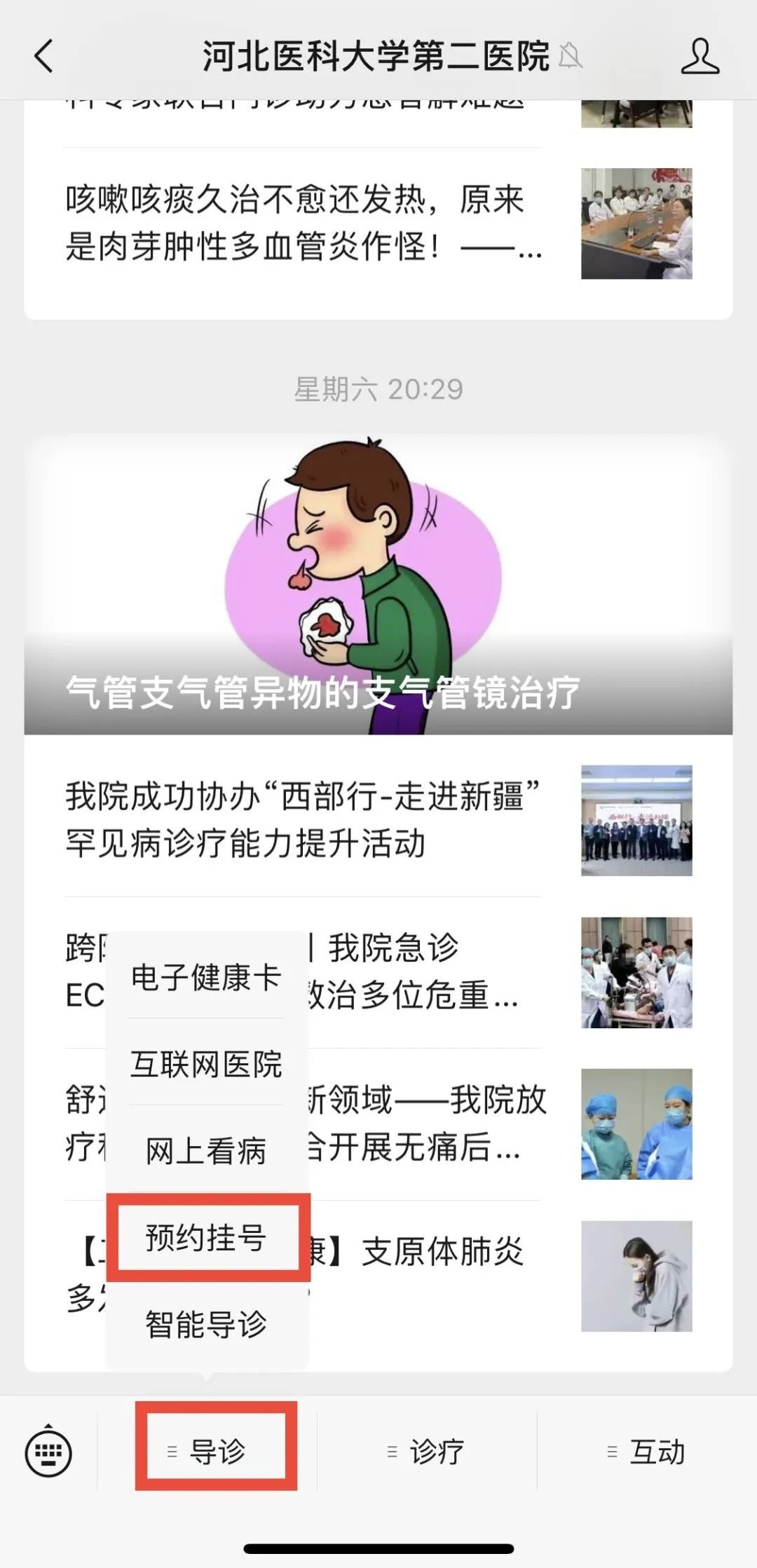Screen dimensions: 757x1568
Task: Tap the 导诊 bottom menu
Action: pyautogui.click(x=217, y=1452)
